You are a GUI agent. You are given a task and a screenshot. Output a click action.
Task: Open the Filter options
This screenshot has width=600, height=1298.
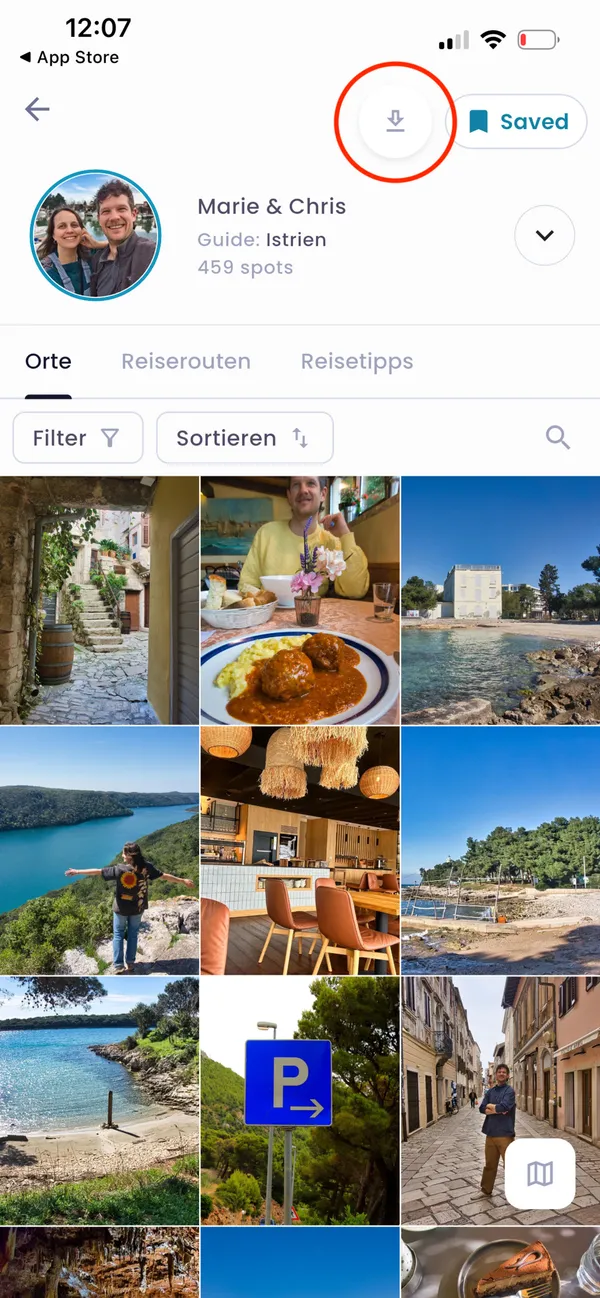coord(77,438)
